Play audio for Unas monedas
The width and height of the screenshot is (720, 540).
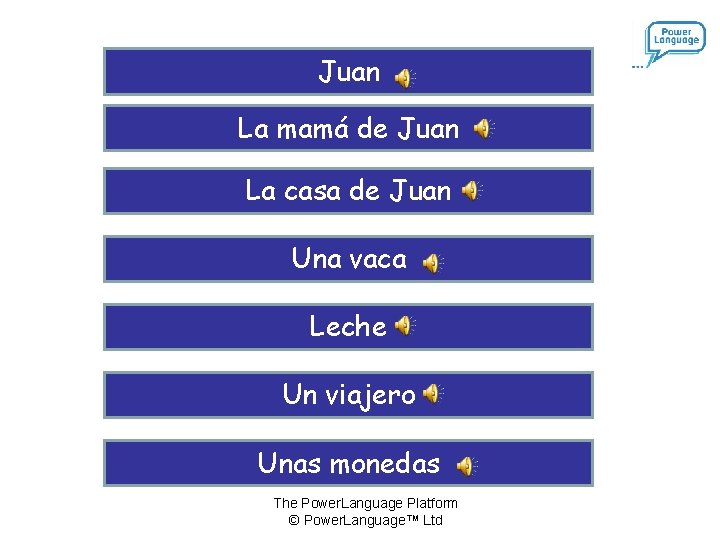467,466
